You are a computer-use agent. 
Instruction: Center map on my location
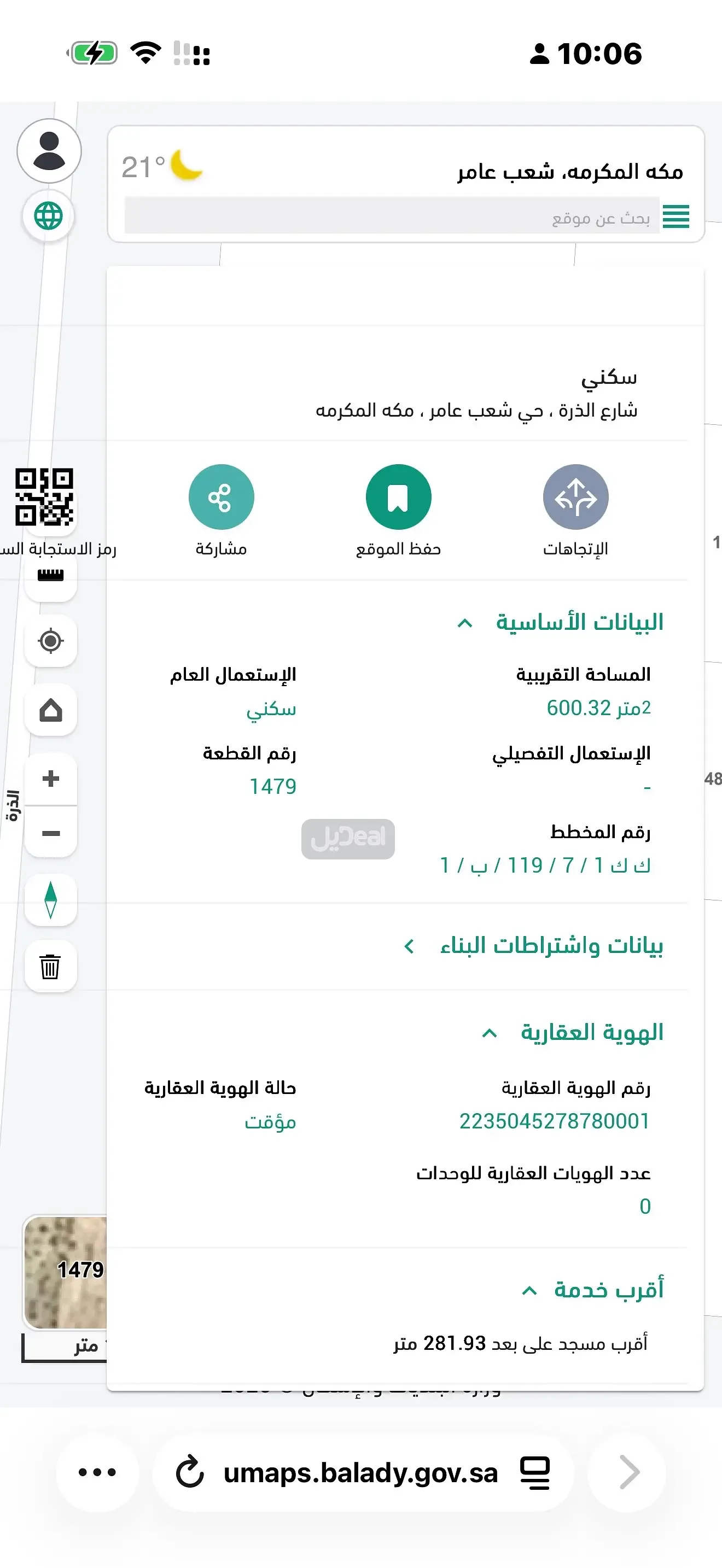click(50, 641)
